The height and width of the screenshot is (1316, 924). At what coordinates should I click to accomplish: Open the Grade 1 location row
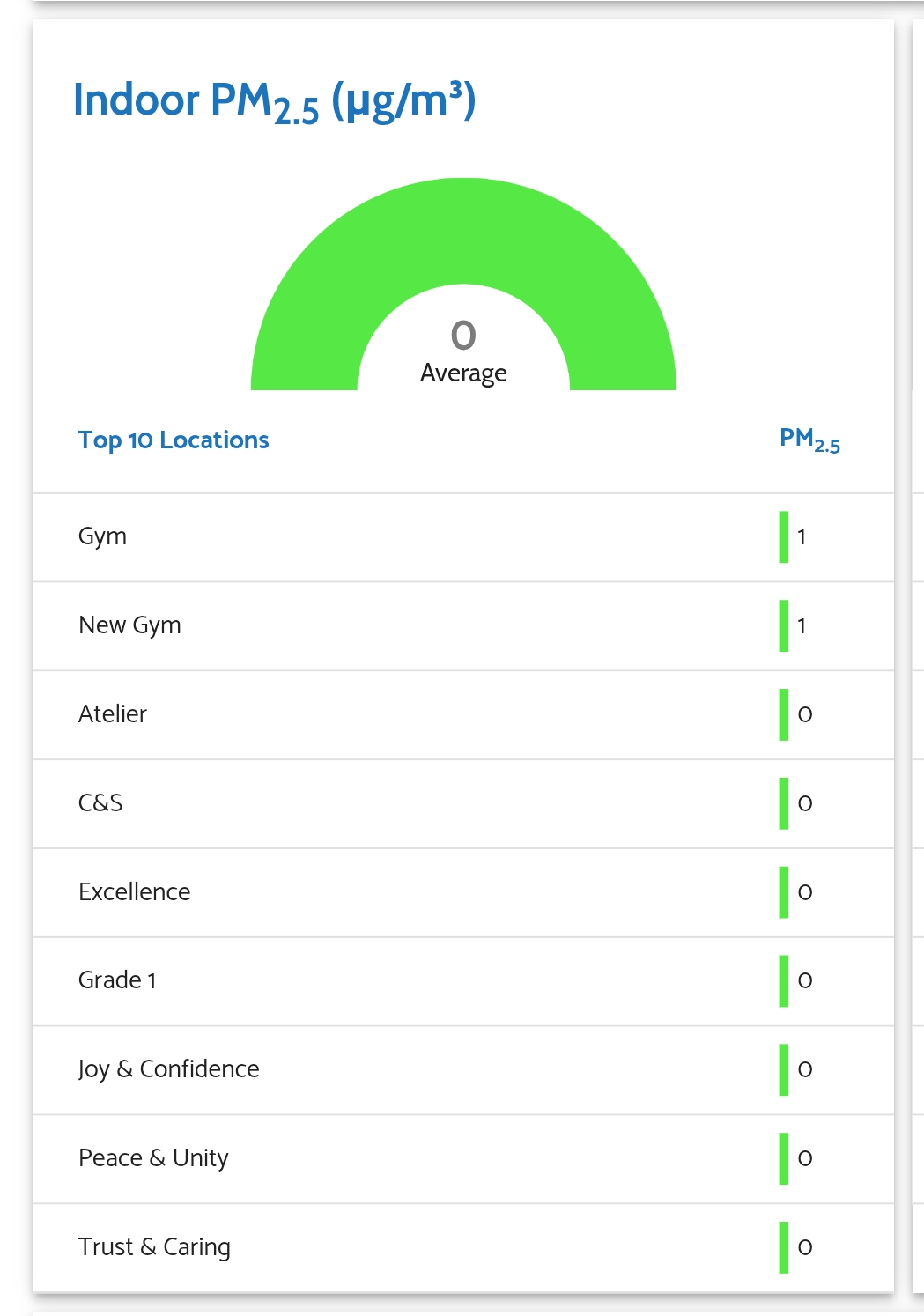(x=117, y=980)
